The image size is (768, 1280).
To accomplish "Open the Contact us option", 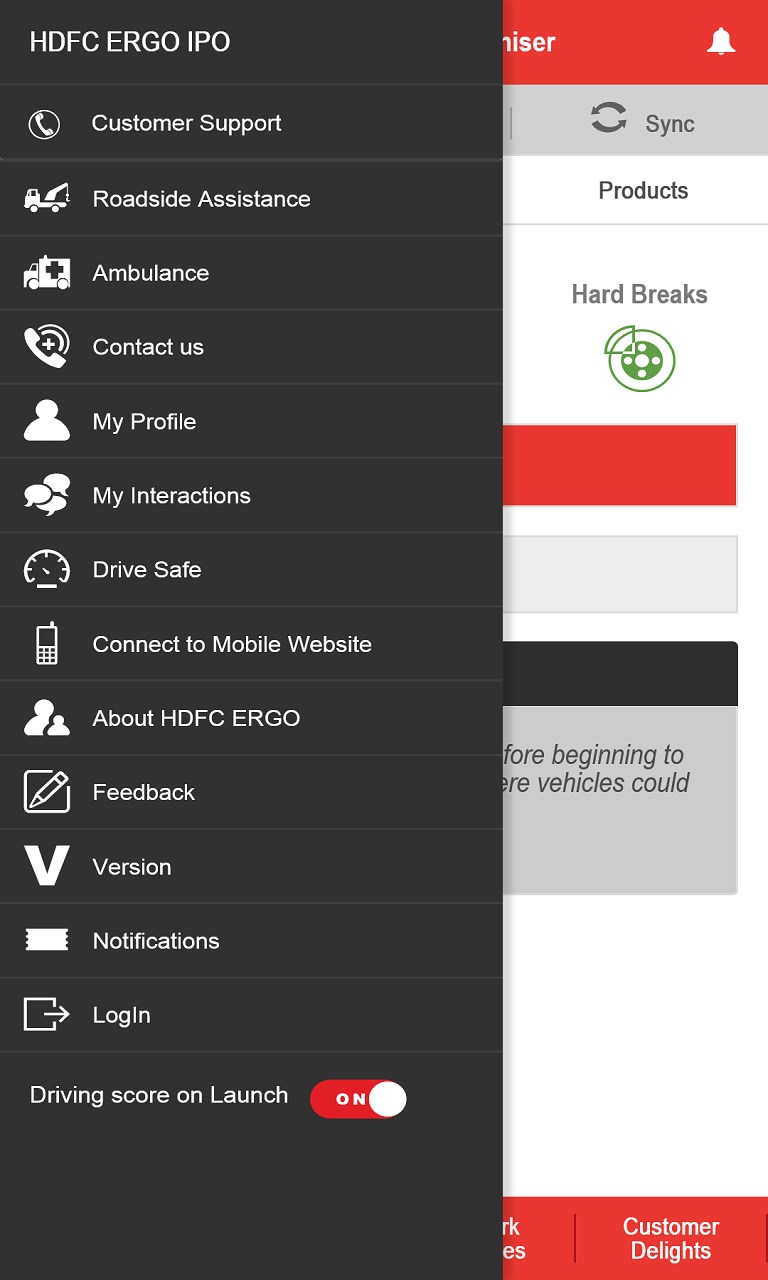I will (148, 347).
